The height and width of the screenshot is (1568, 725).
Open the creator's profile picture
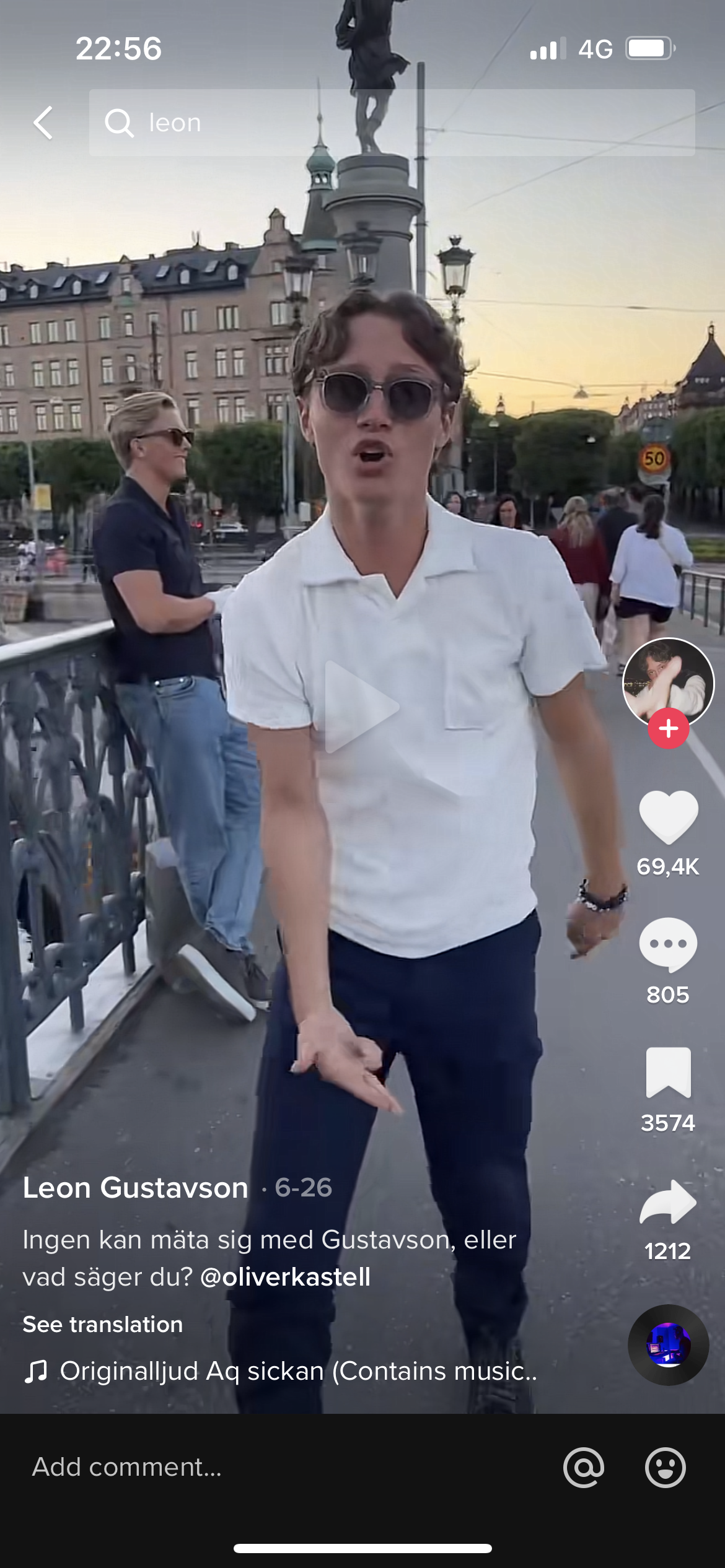[668, 683]
